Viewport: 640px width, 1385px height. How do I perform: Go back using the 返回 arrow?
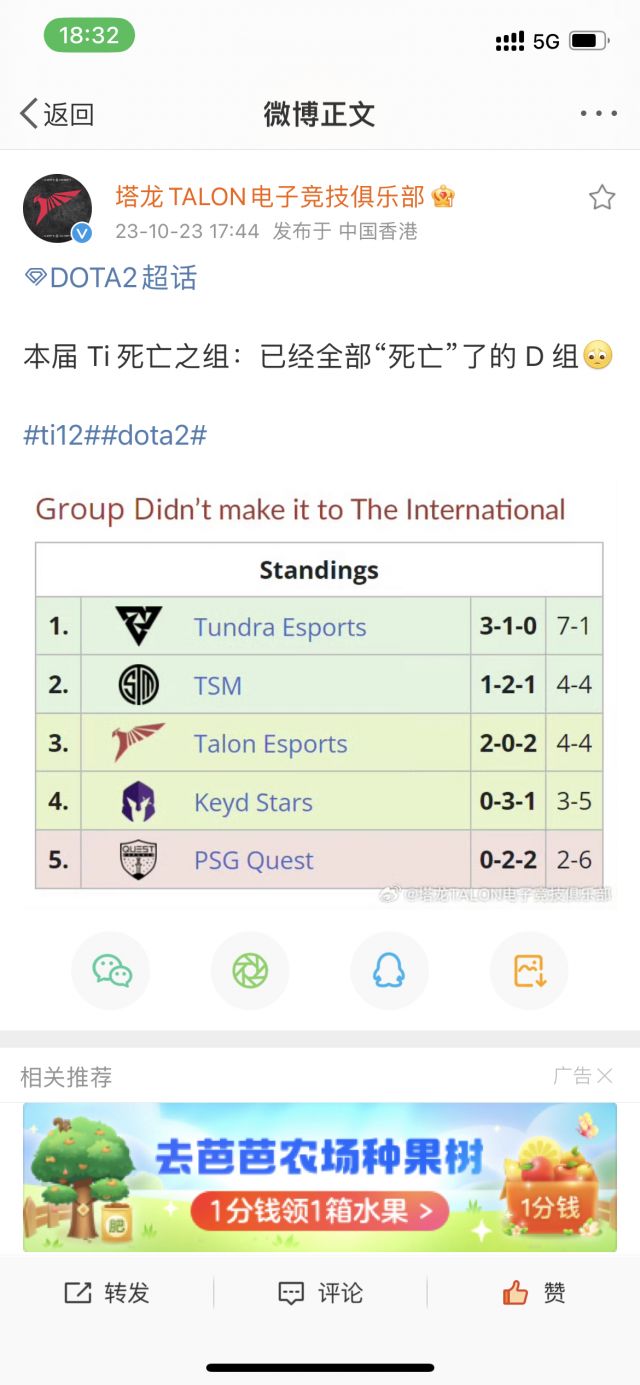click(56, 114)
